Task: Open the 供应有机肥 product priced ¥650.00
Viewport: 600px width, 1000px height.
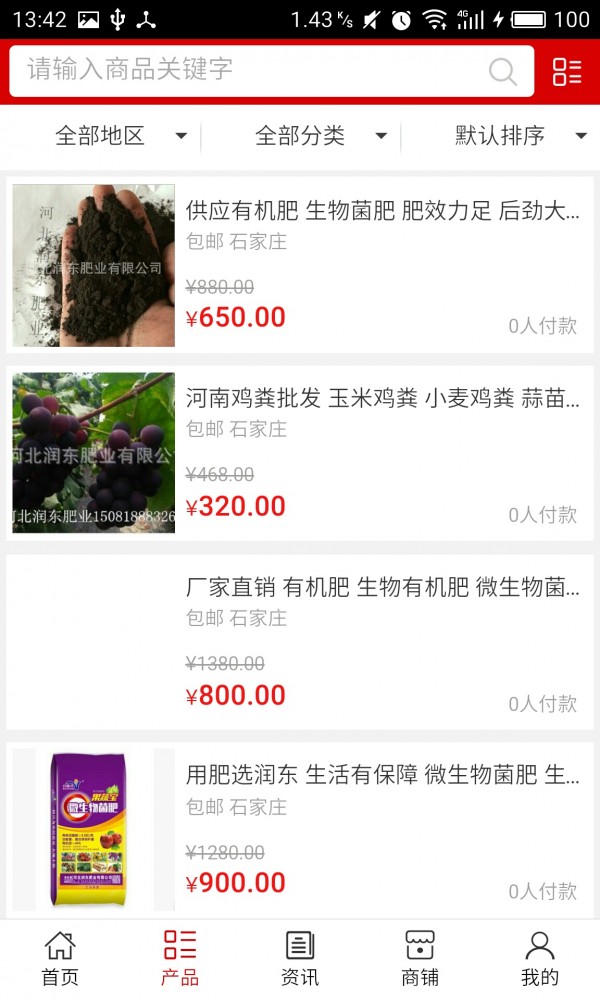Action: [x=300, y=265]
